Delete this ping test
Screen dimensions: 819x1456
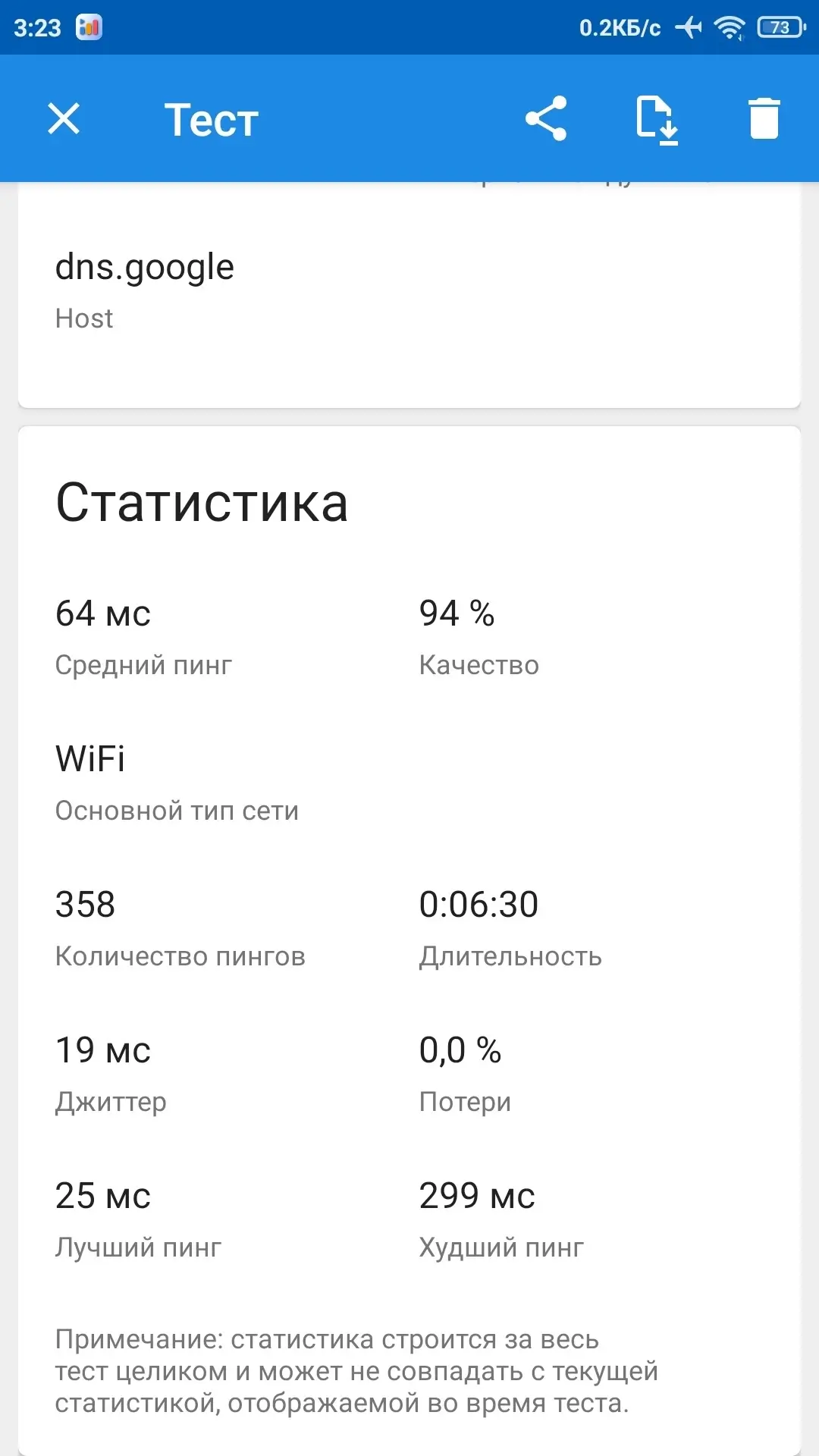pyautogui.click(x=764, y=119)
